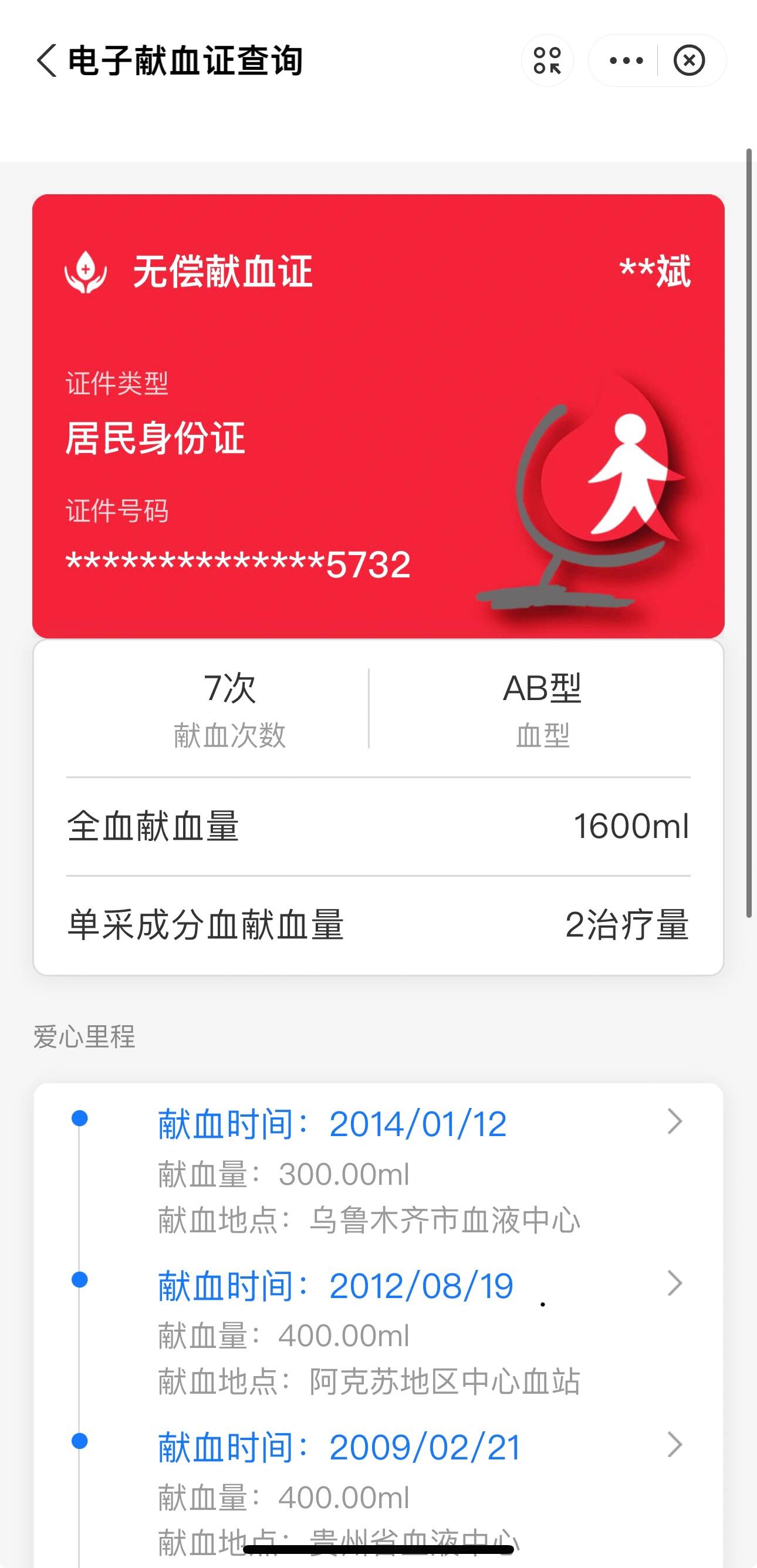Tap the back arrow to exit query page
This screenshot has height=1568, width=757.
pos(46,60)
